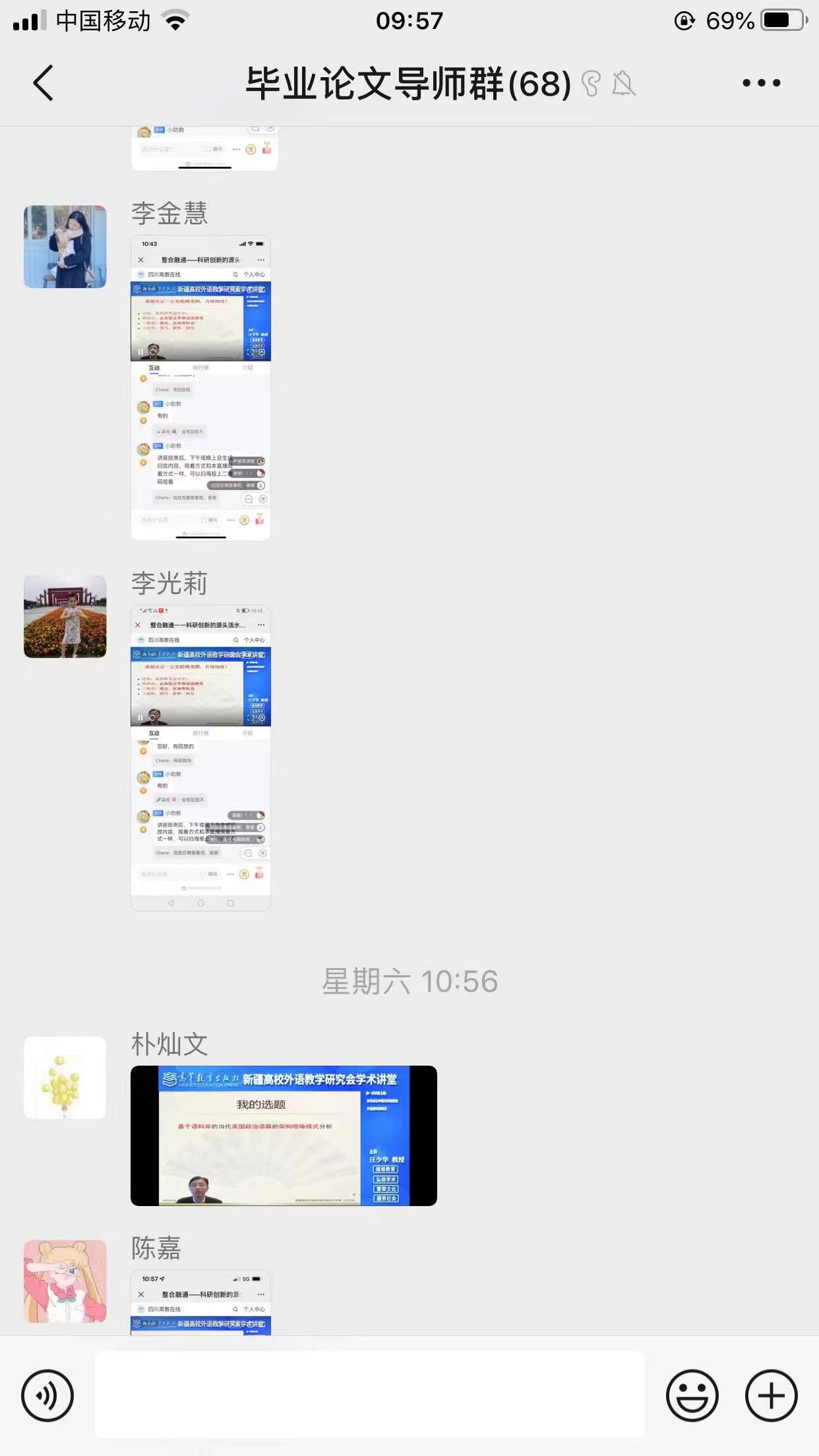Open 陈嘉's profile avatar
The image size is (819, 1456).
[65, 1281]
